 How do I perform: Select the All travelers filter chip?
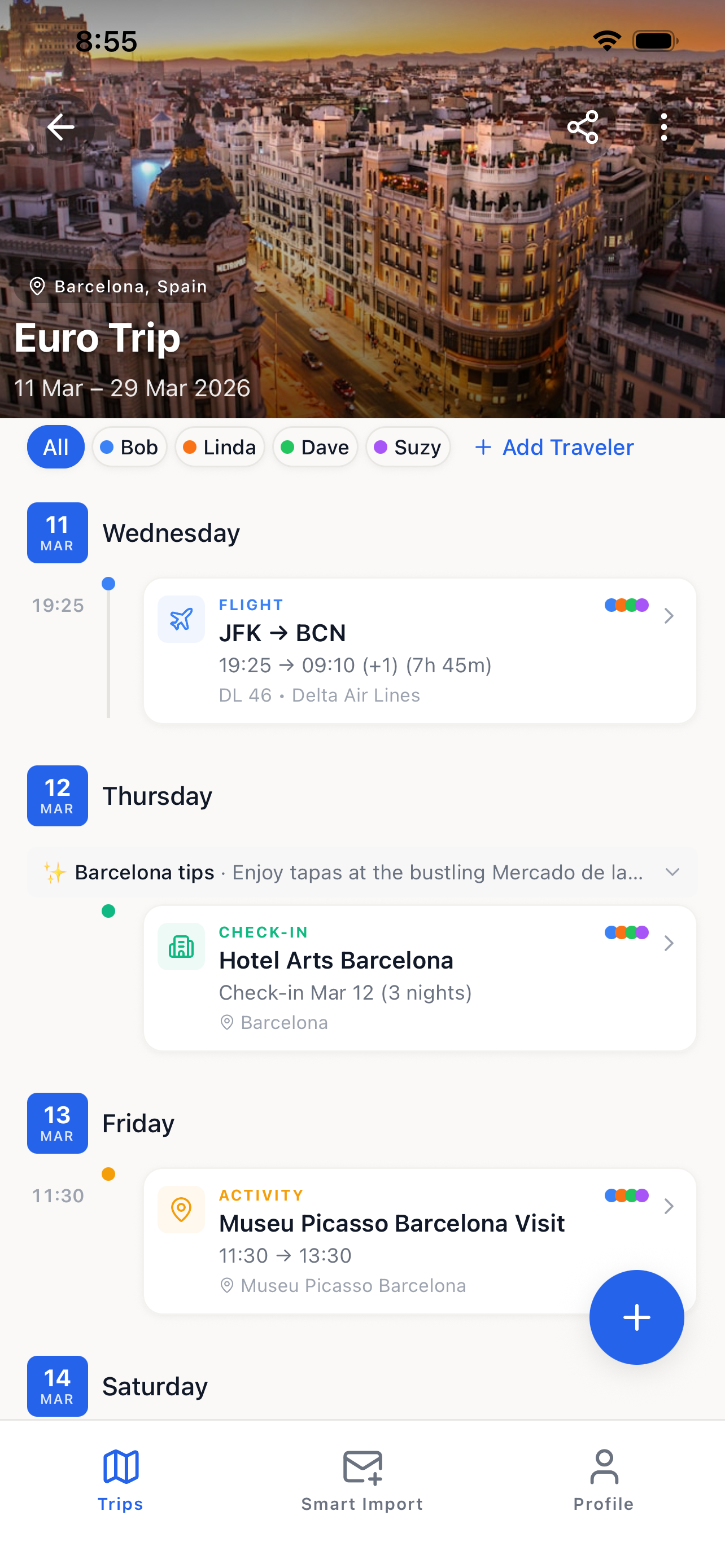coord(55,448)
